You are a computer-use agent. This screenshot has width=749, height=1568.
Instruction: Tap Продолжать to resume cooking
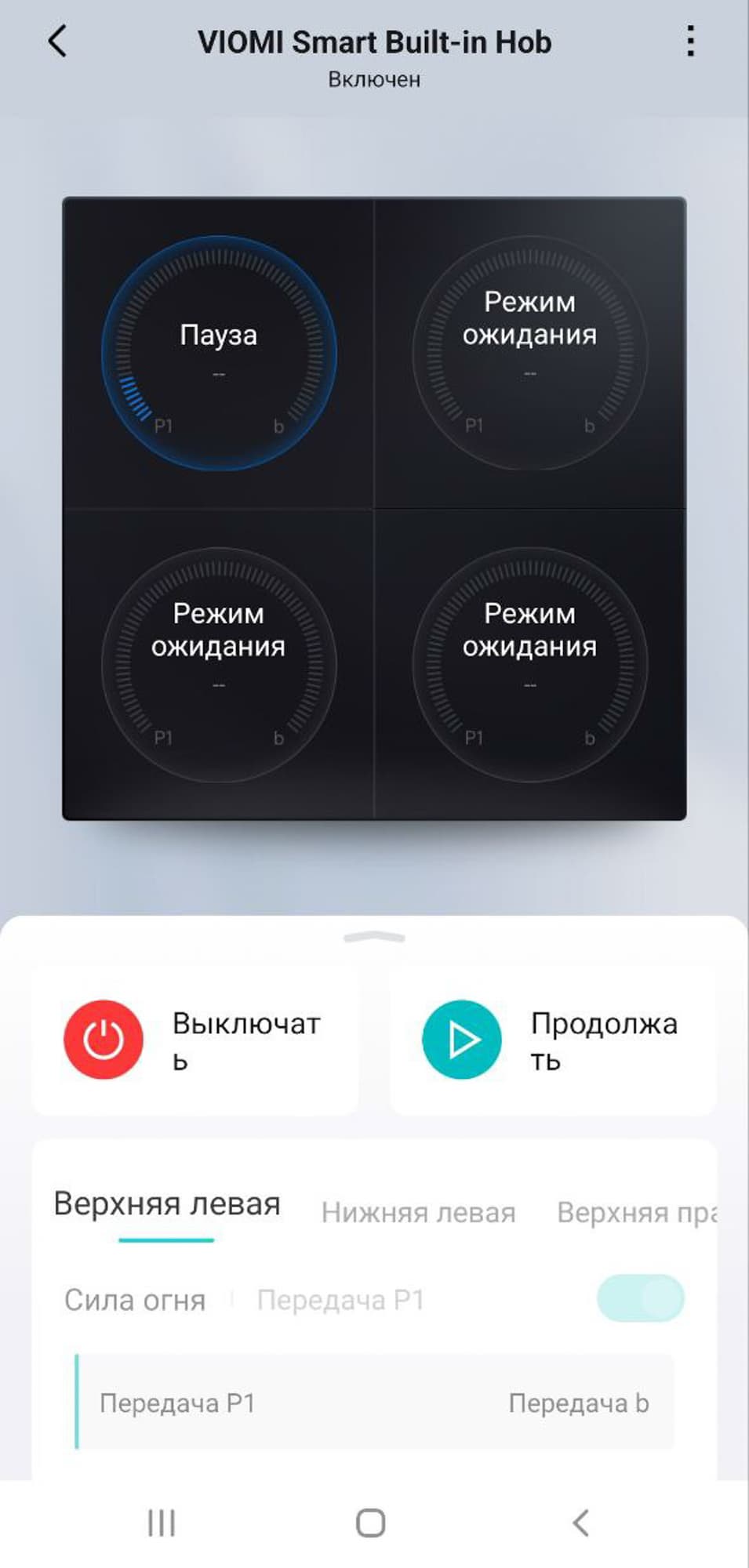click(462, 1040)
